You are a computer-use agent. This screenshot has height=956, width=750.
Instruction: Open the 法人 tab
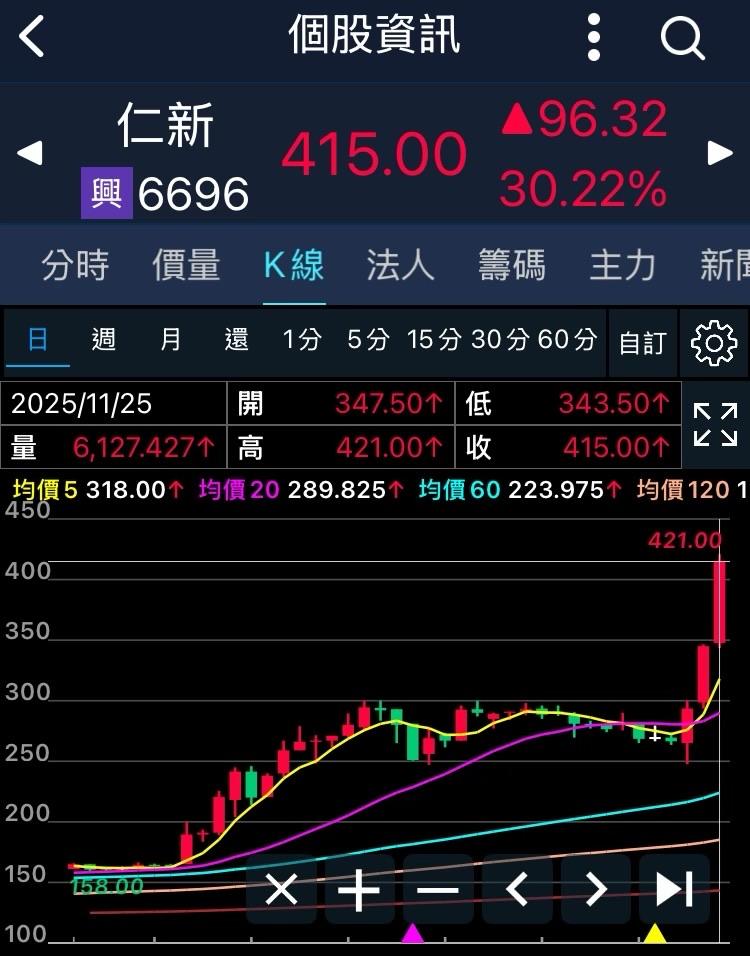(x=400, y=265)
